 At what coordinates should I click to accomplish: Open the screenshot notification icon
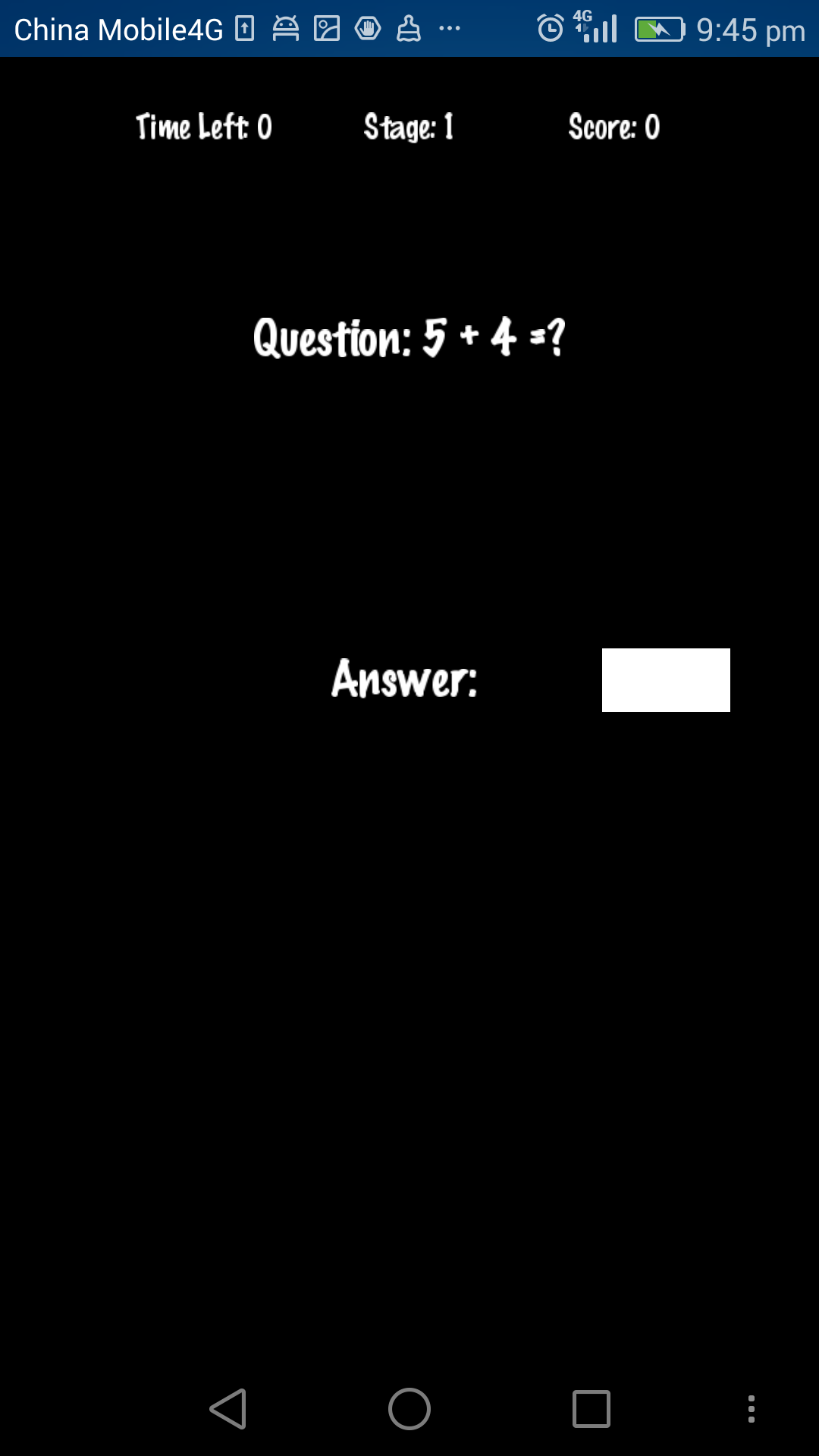pos(326,29)
